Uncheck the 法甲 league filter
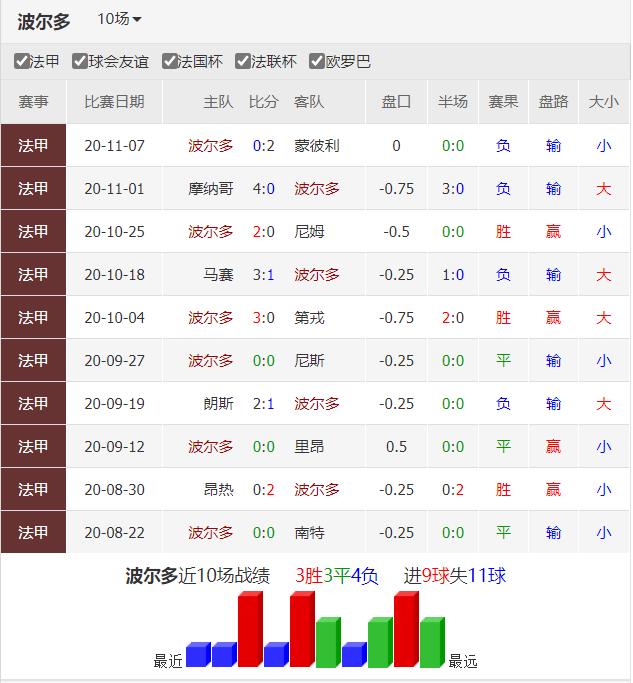This screenshot has width=633, height=683. (22, 61)
